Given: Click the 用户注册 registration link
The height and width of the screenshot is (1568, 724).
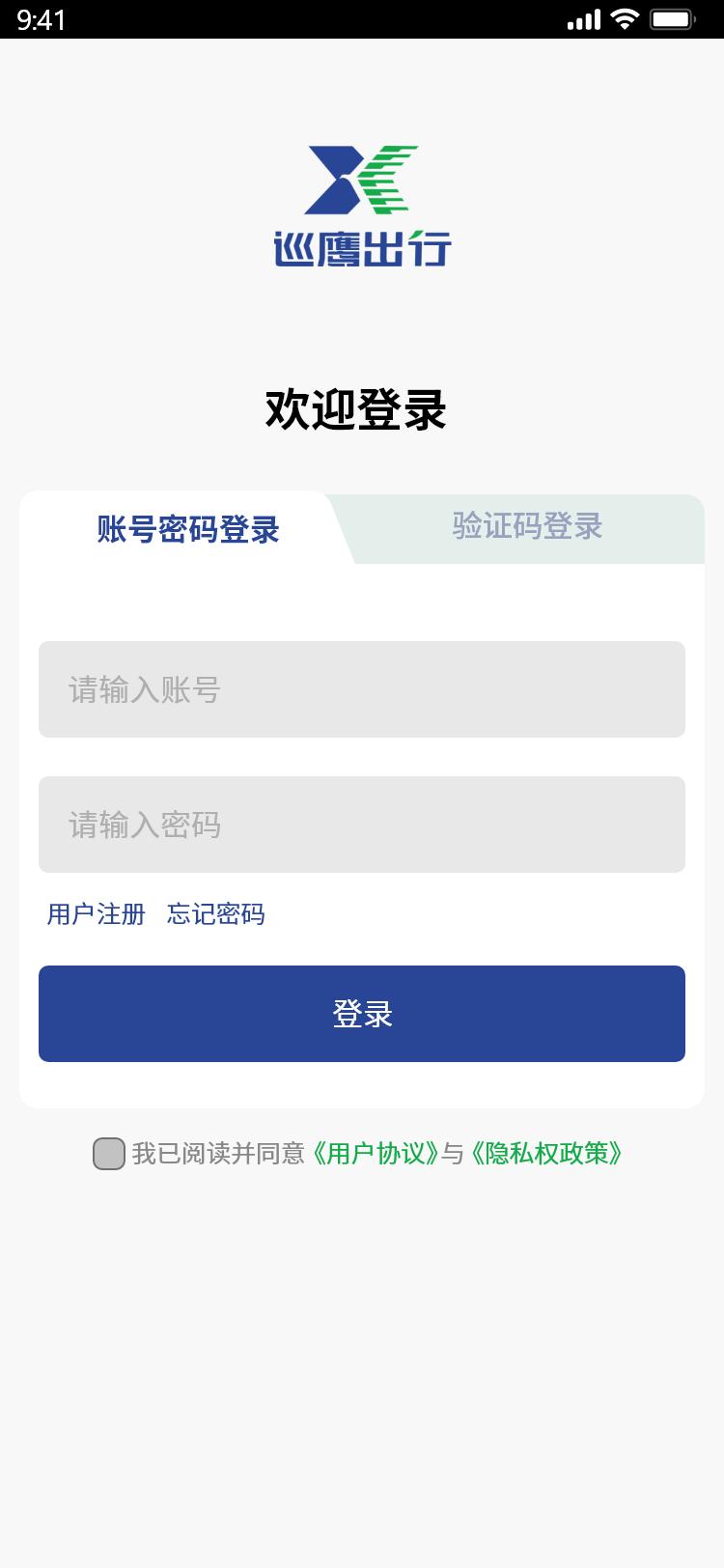Looking at the screenshot, I should coord(95,914).
